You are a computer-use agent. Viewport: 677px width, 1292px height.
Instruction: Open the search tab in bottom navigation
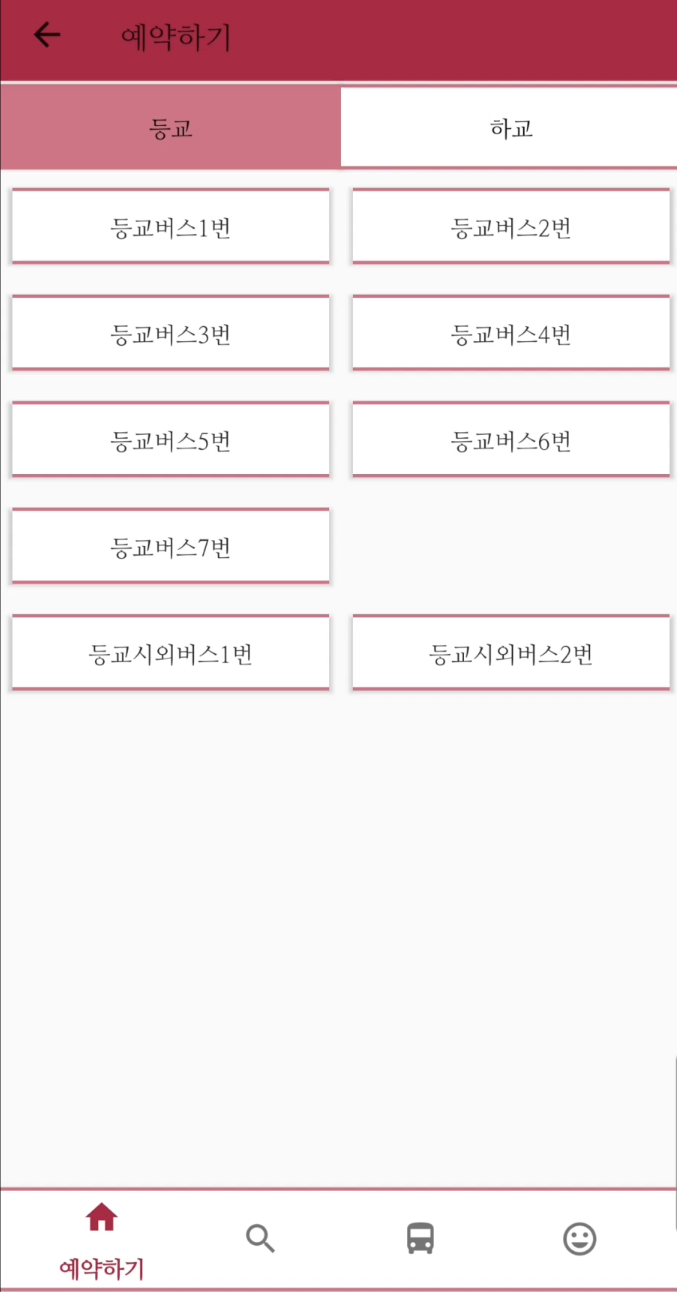tap(260, 1239)
